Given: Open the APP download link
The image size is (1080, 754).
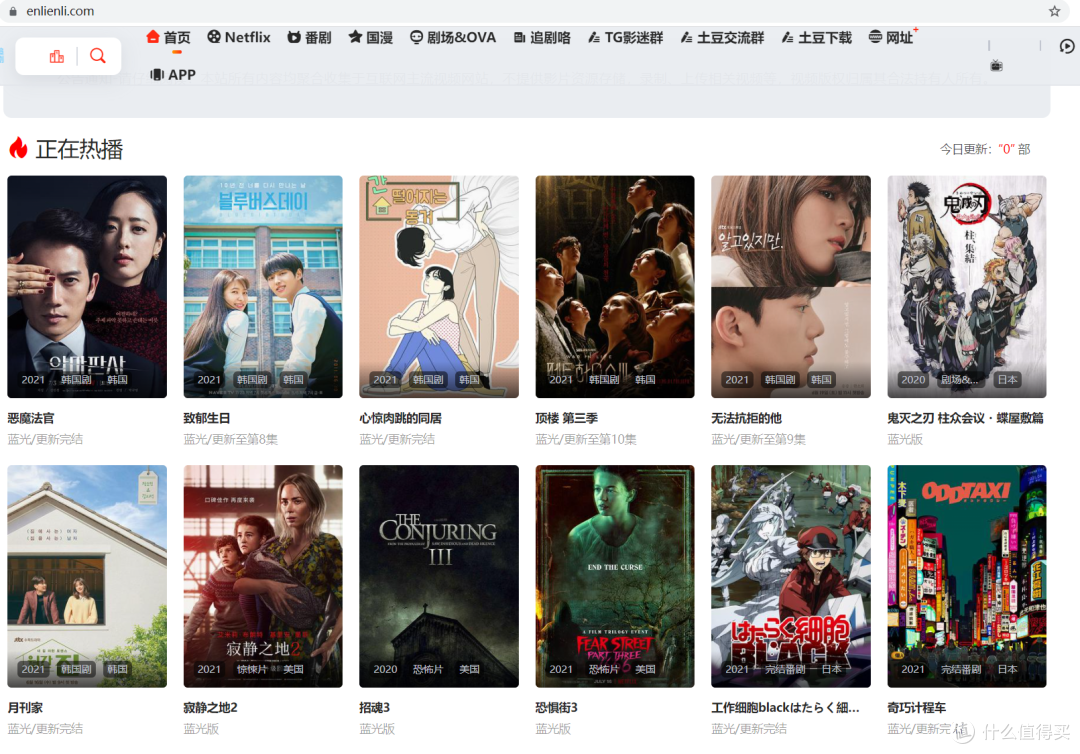Looking at the screenshot, I should pos(173,74).
